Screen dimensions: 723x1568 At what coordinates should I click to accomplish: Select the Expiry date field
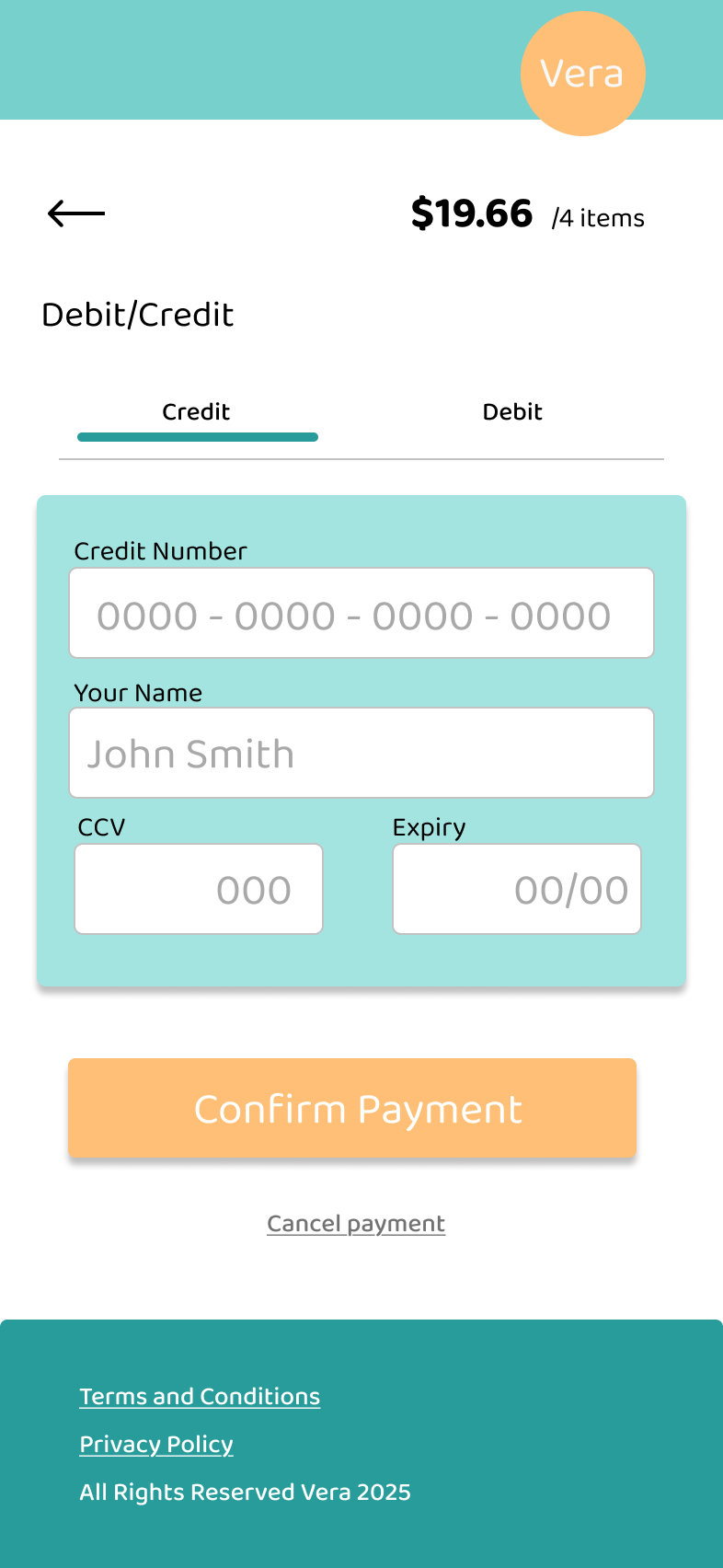click(516, 889)
